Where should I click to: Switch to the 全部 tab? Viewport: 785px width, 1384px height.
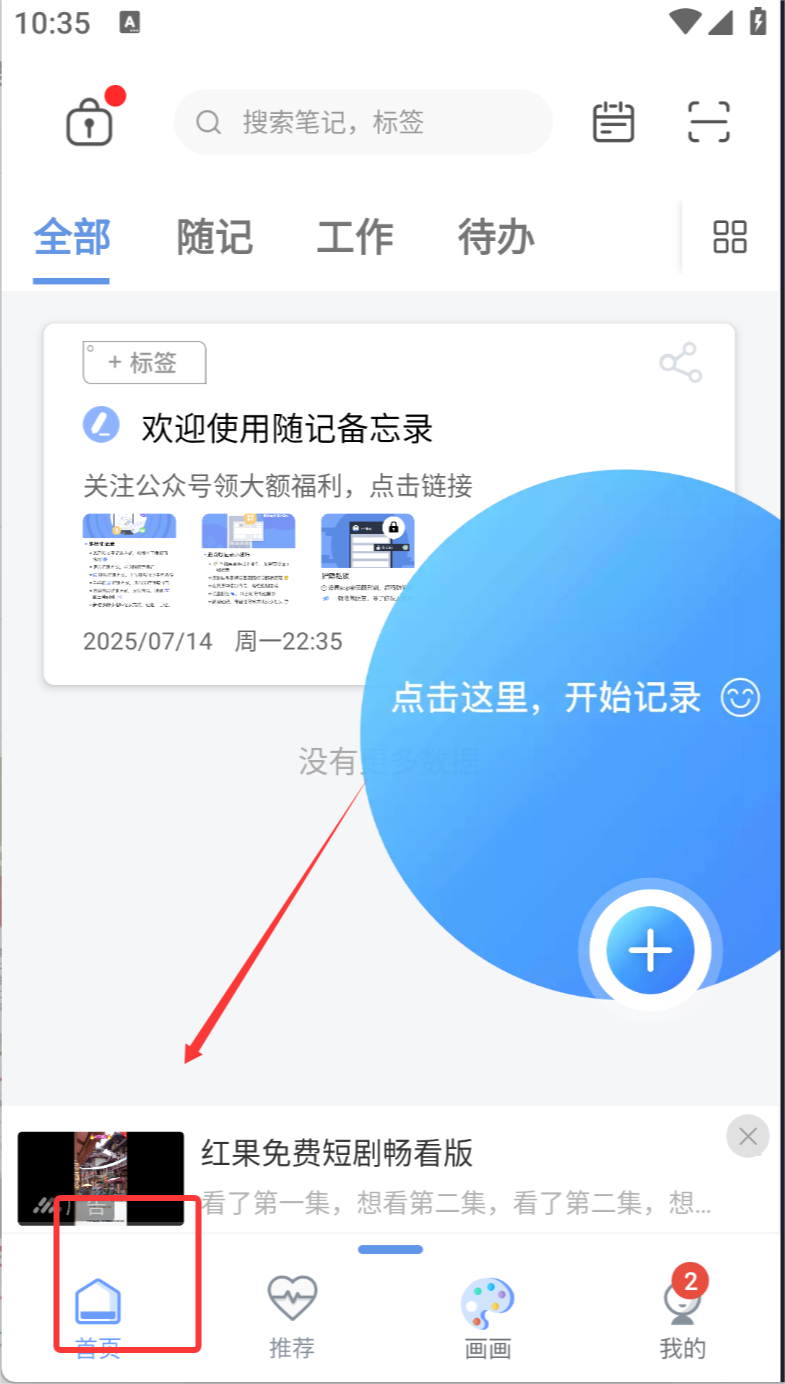(x=71, y=238)
